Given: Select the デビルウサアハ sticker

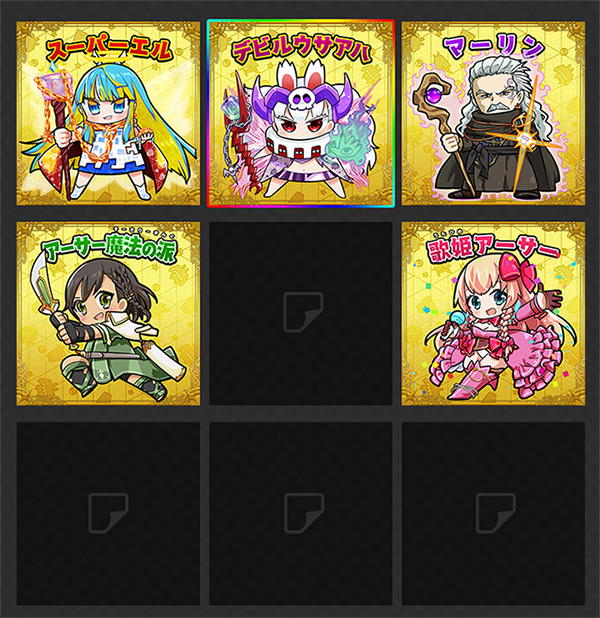Looking at the screenshot, I should click(301, 112).
